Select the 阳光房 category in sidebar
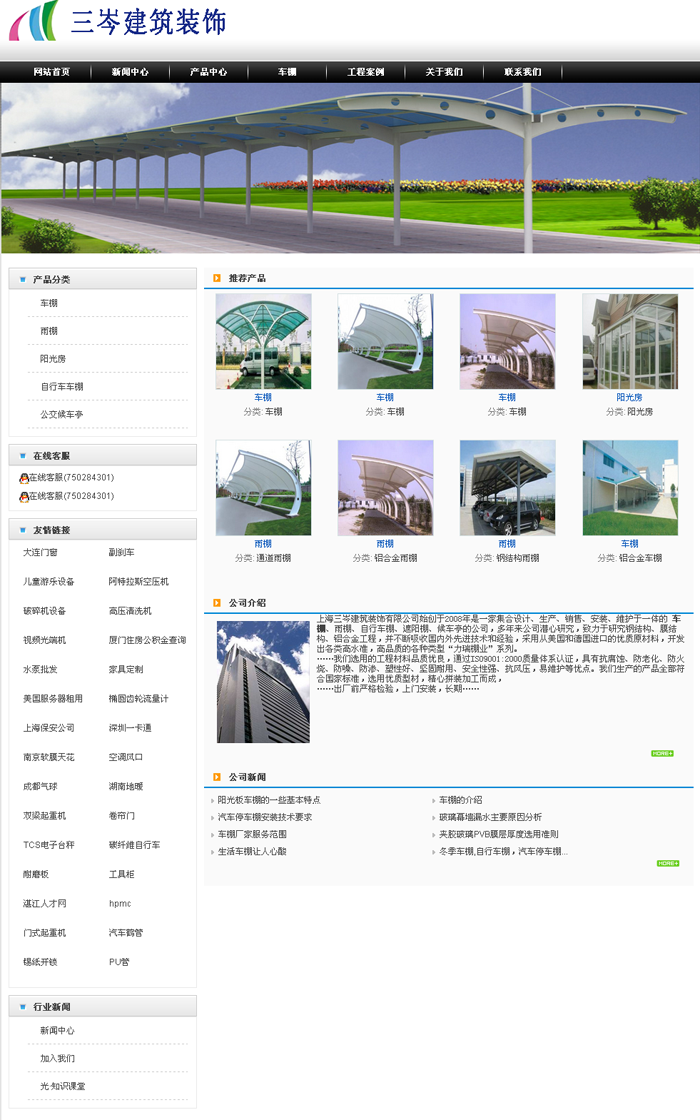Image resolution: width=700 pixels, height=1120 pixels. [53, 359]
